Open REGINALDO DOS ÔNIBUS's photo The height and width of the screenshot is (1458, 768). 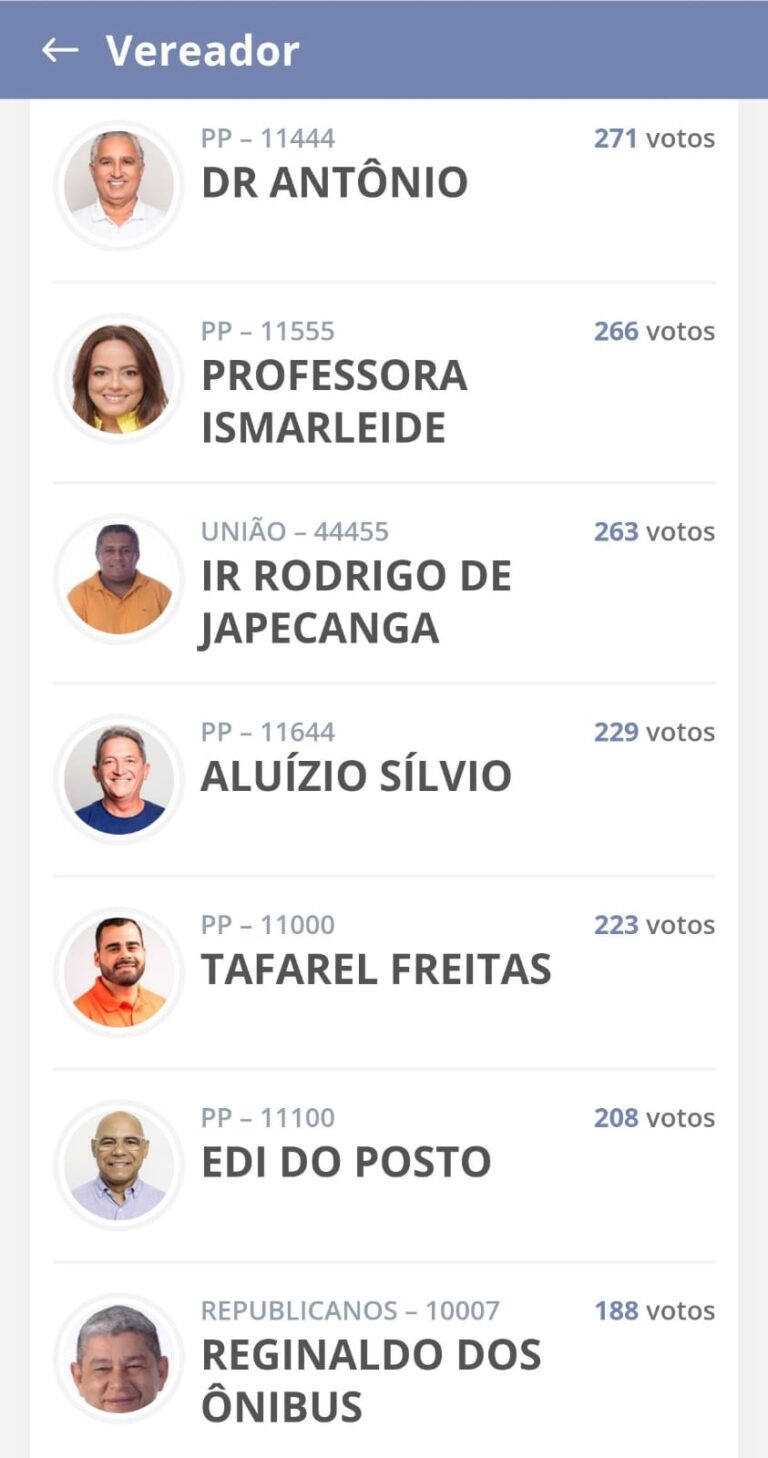click(118, 1363)
